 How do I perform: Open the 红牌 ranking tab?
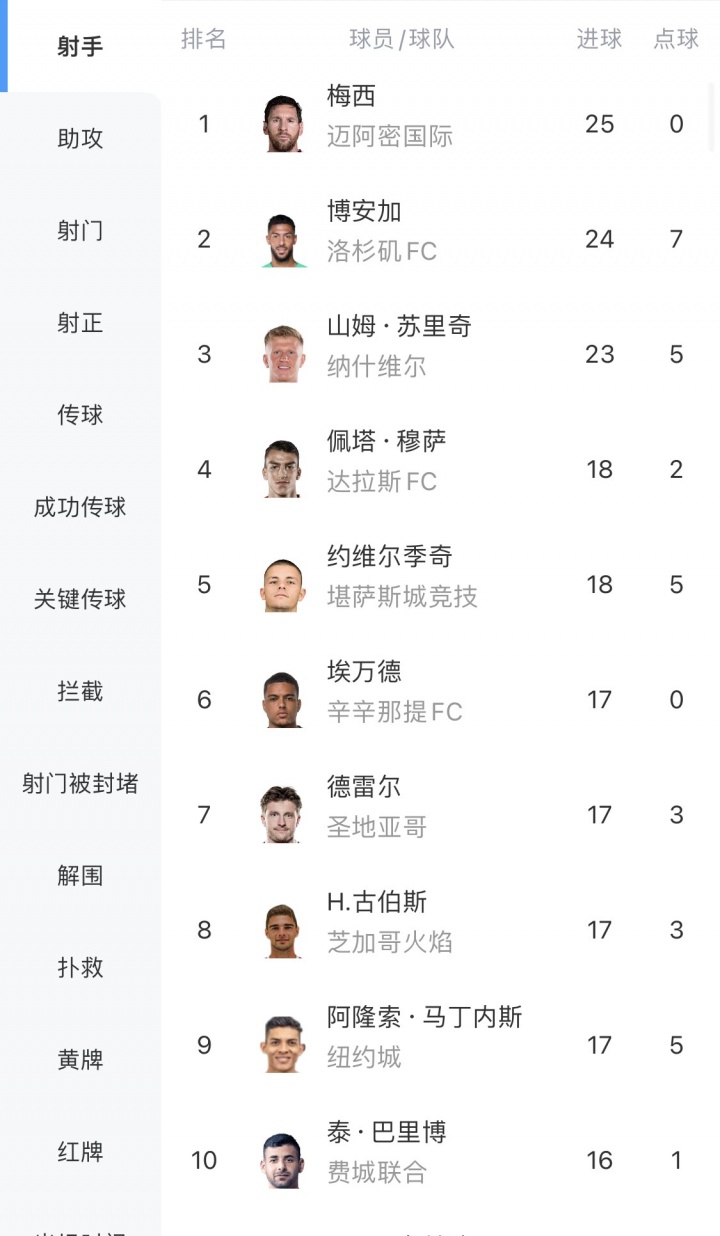[80, 1151]
